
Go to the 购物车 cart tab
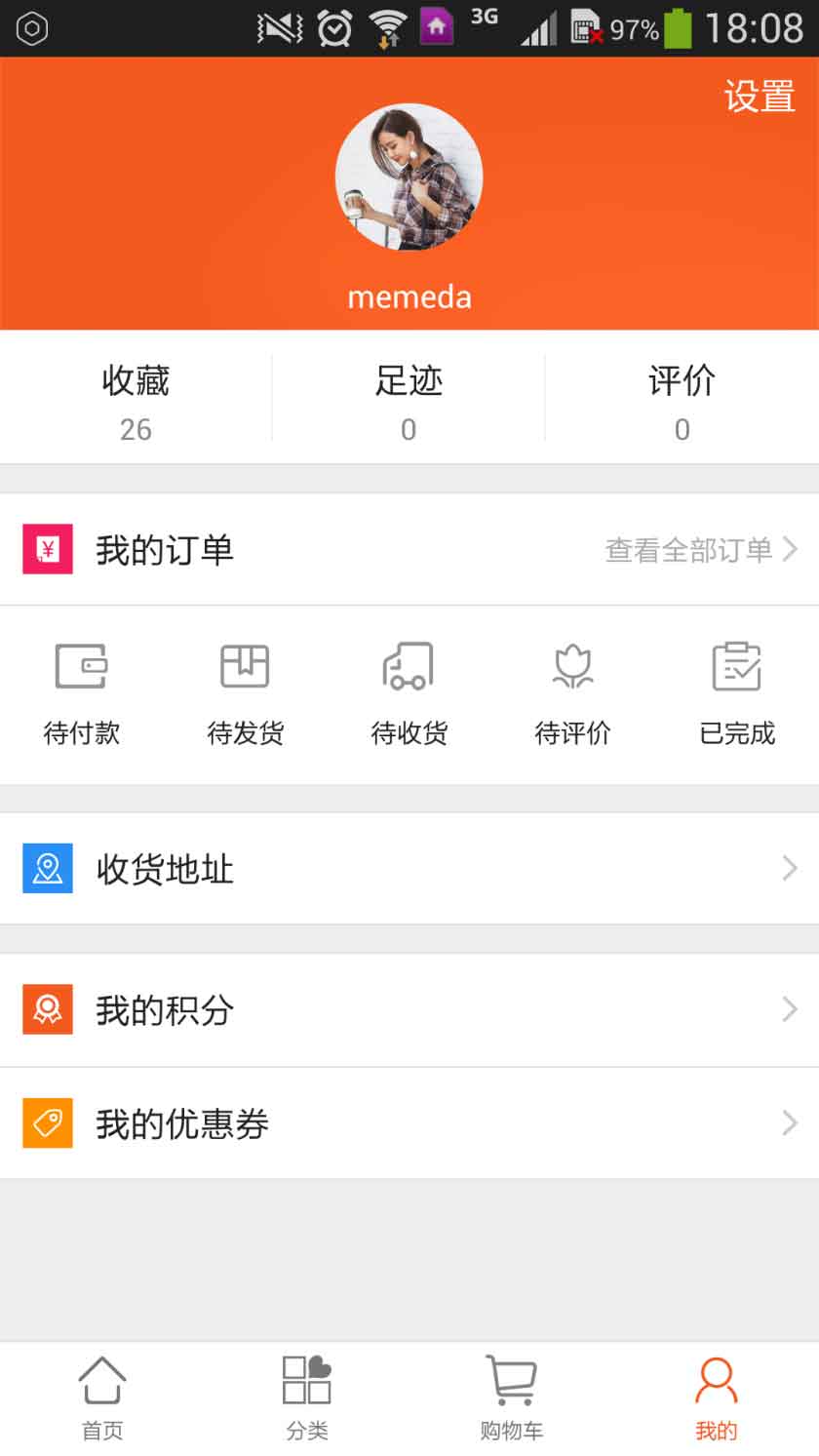click(x=511, y=1399)
